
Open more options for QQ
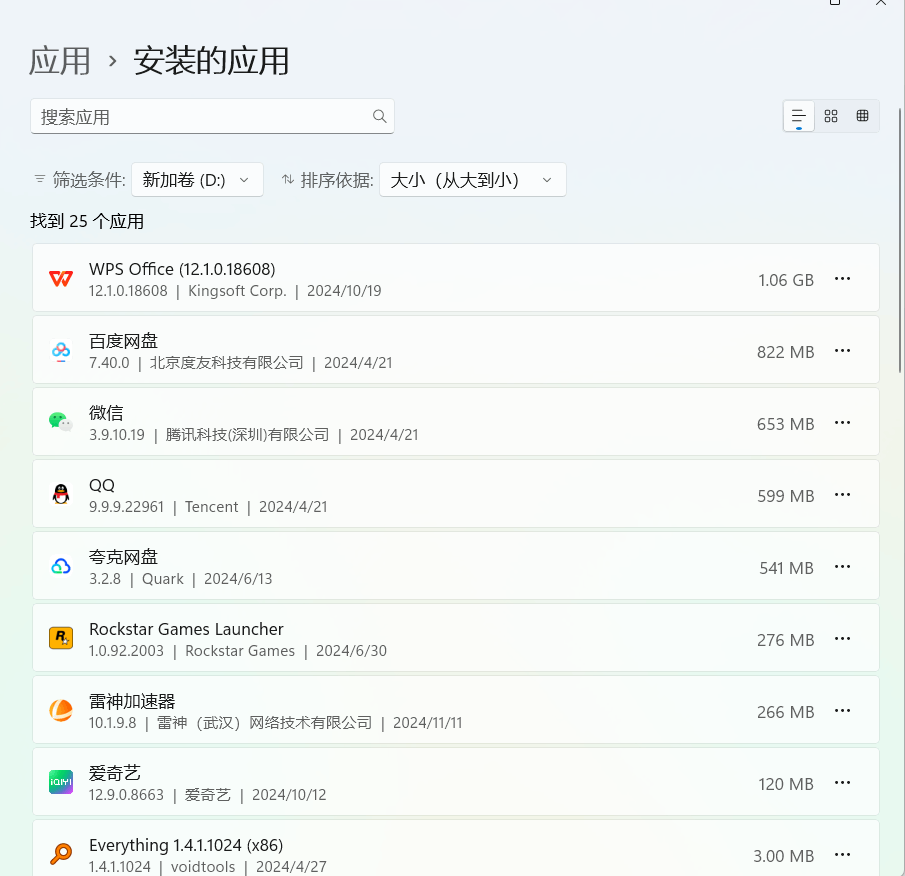tap(843, 495)
